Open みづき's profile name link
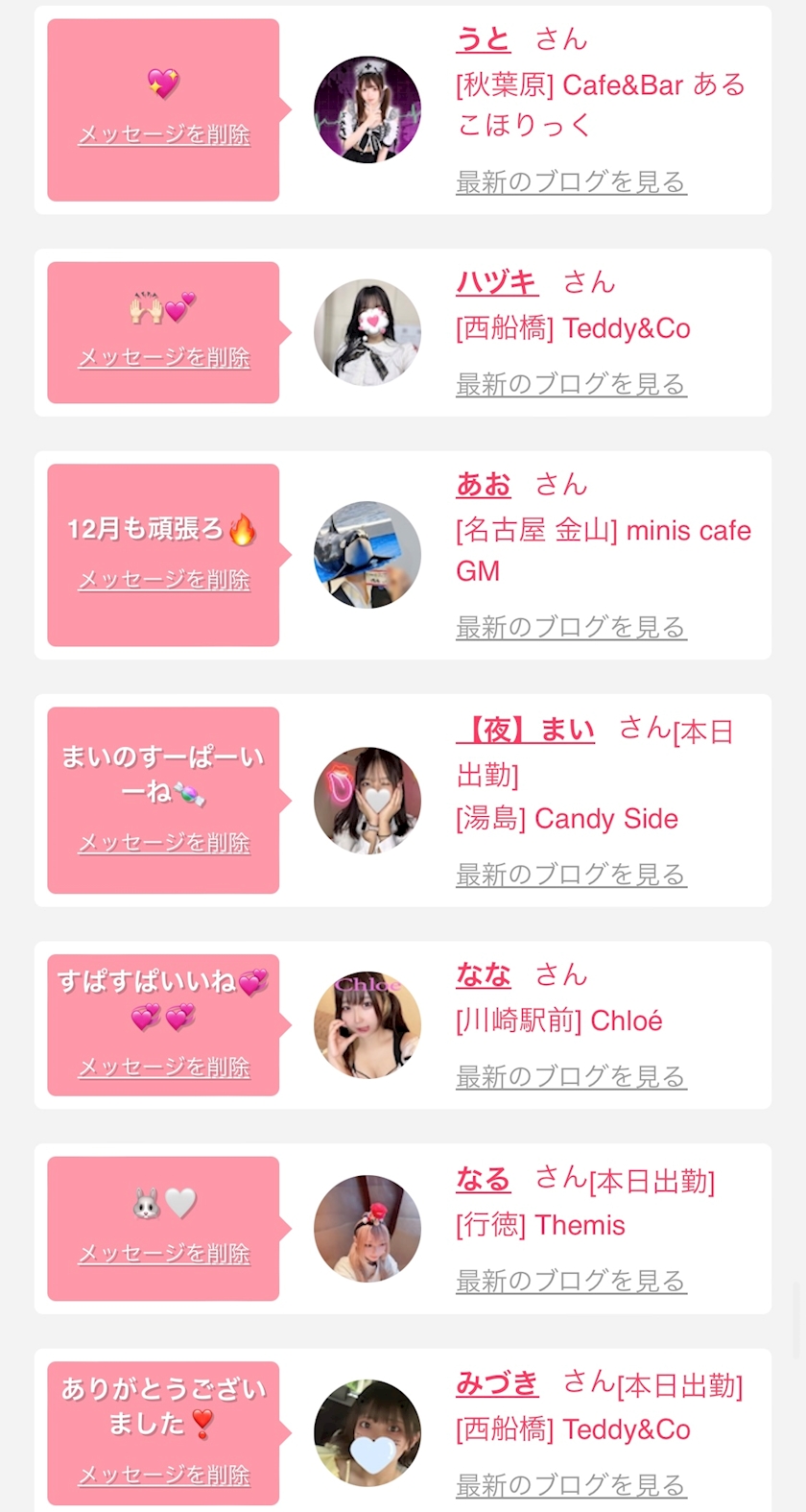The image size is (806, 1512). [x=496, y=1383]
